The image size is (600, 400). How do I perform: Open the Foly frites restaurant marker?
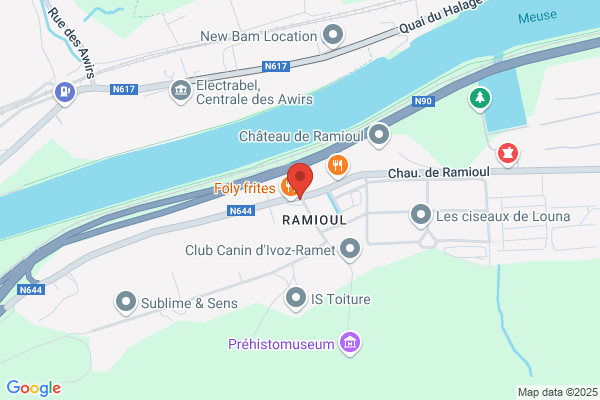[289, 188]
